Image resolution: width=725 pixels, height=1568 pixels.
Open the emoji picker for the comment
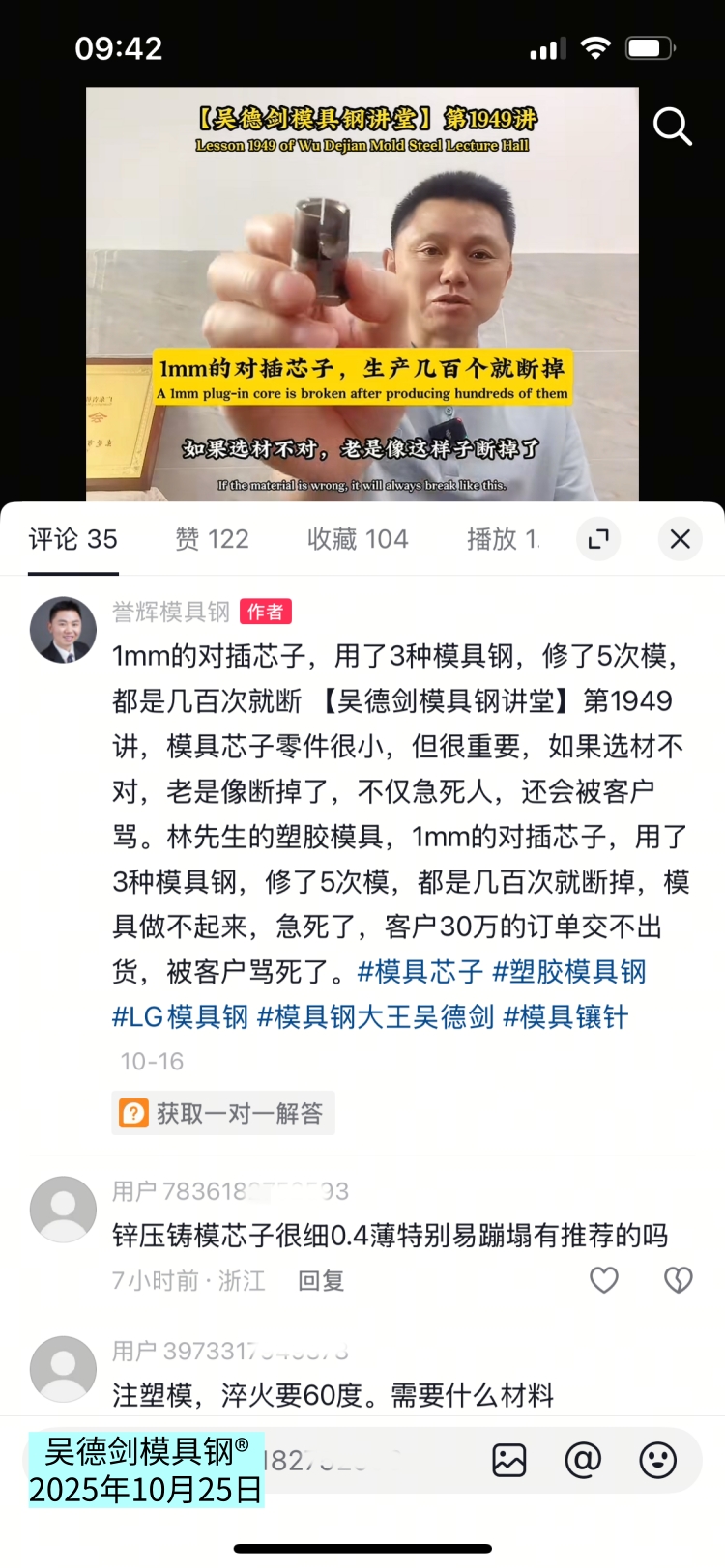point(658,1460)
